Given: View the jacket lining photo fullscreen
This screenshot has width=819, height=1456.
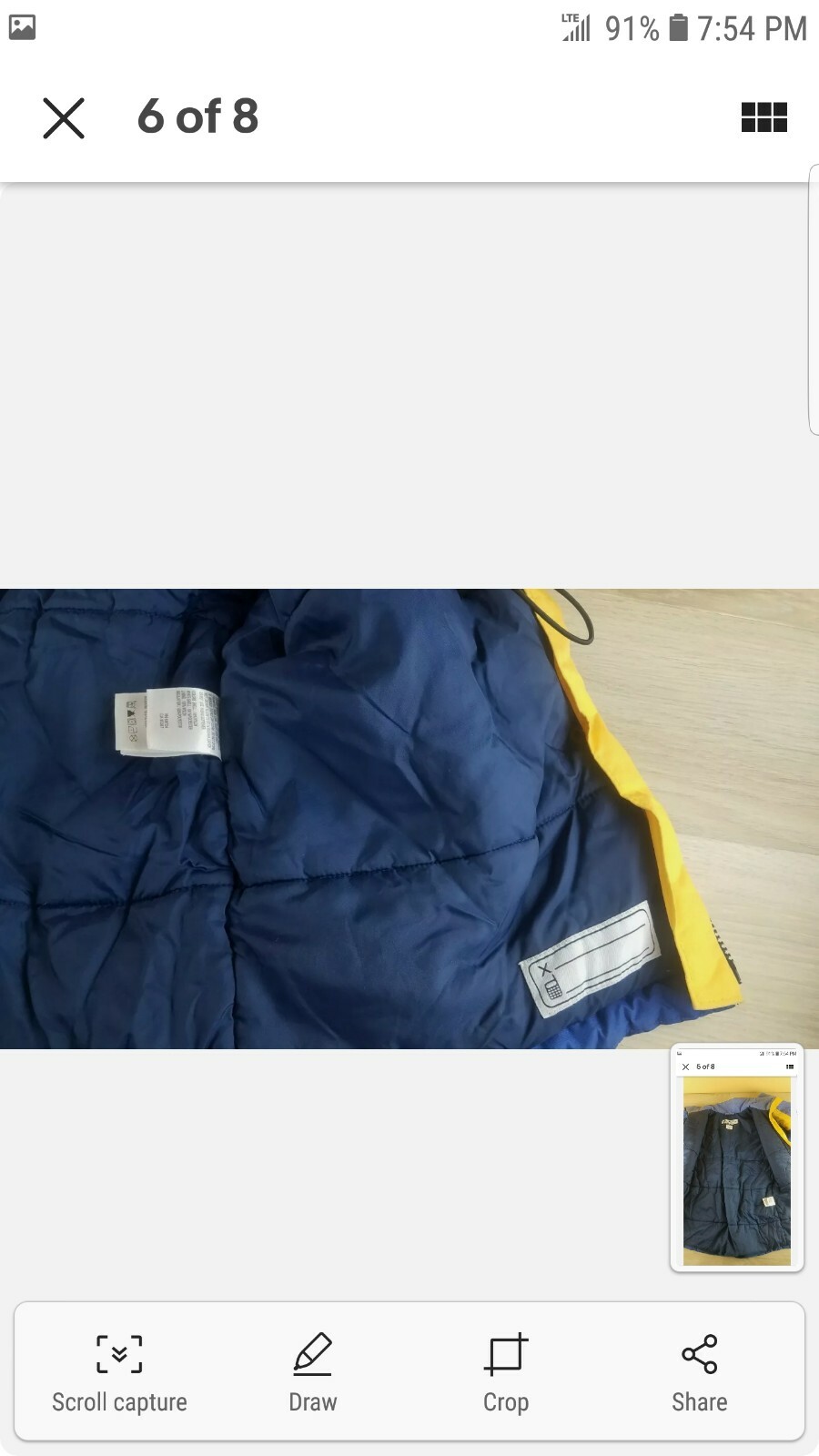Looking at the screenshot, I should [364, 819].
